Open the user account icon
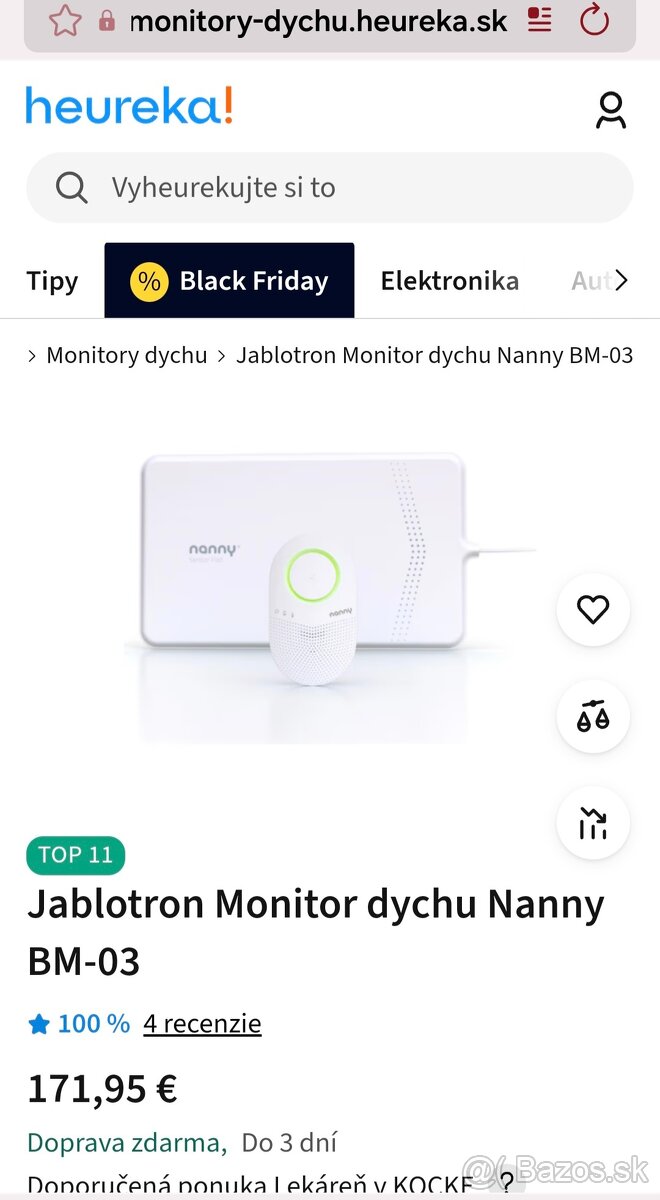The width and height of the screenshot is (660, 1200). [x=610, y=110]
